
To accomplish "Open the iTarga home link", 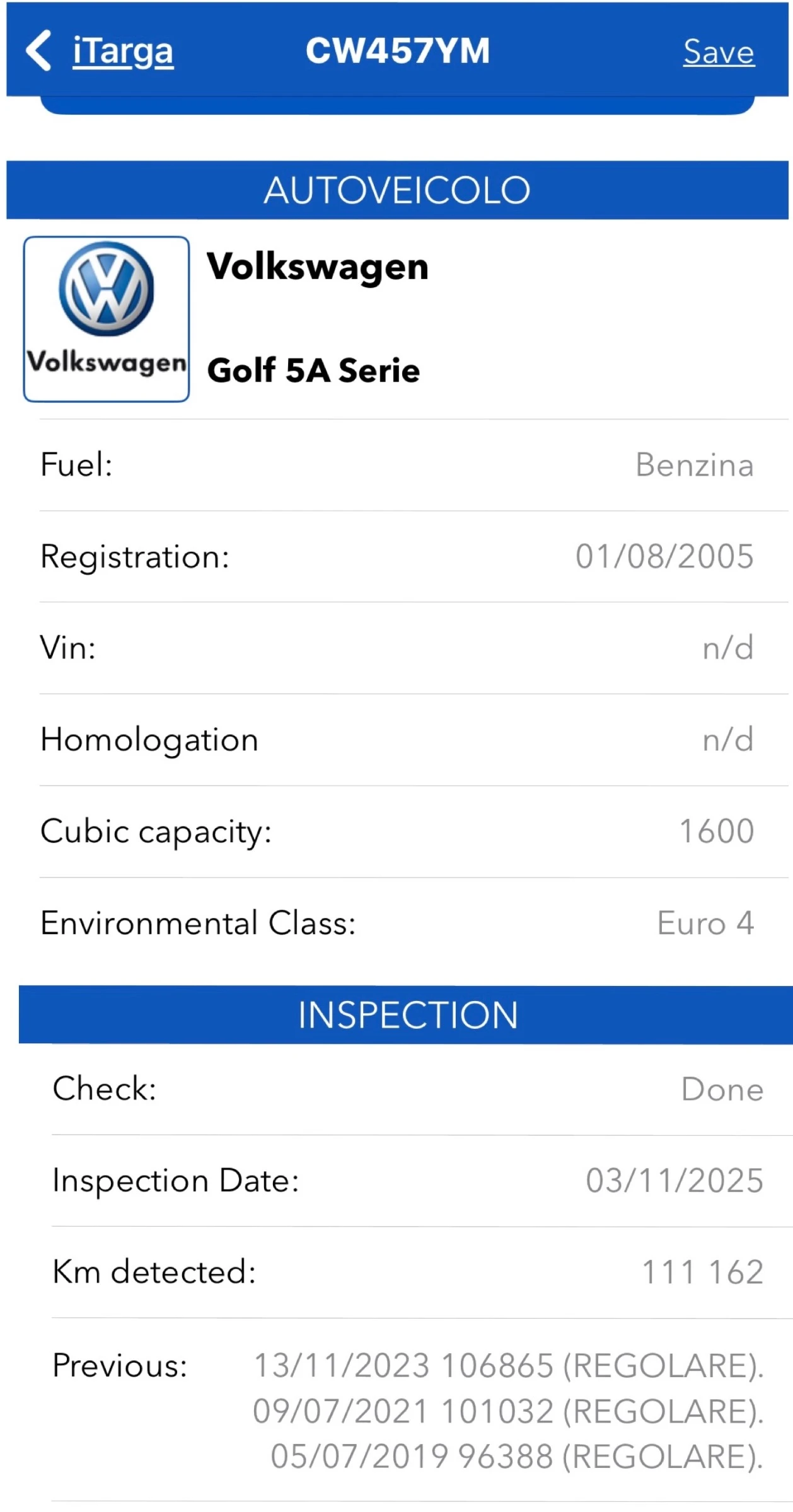I will [x=122, y=52].
